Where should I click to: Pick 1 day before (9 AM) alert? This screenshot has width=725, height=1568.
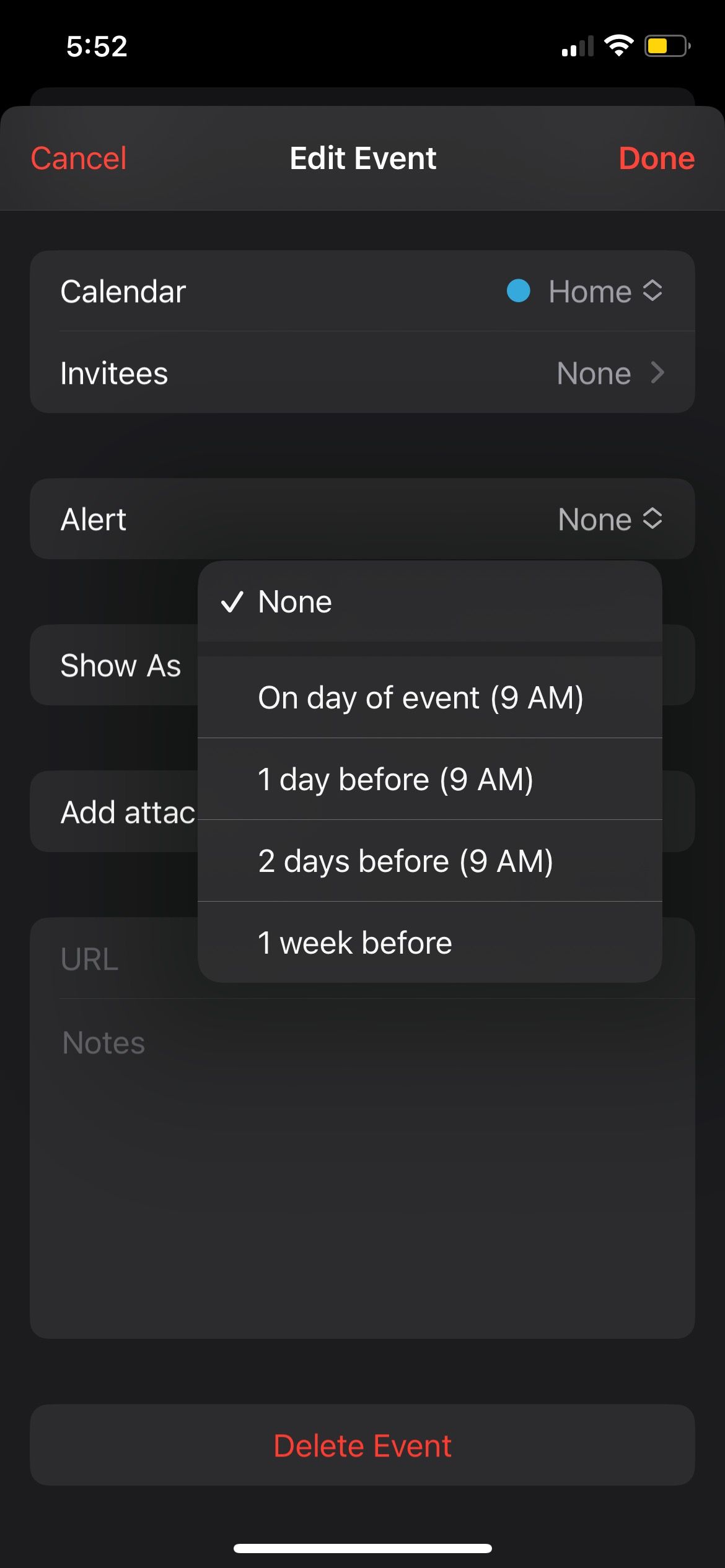(x=397, y=778)
